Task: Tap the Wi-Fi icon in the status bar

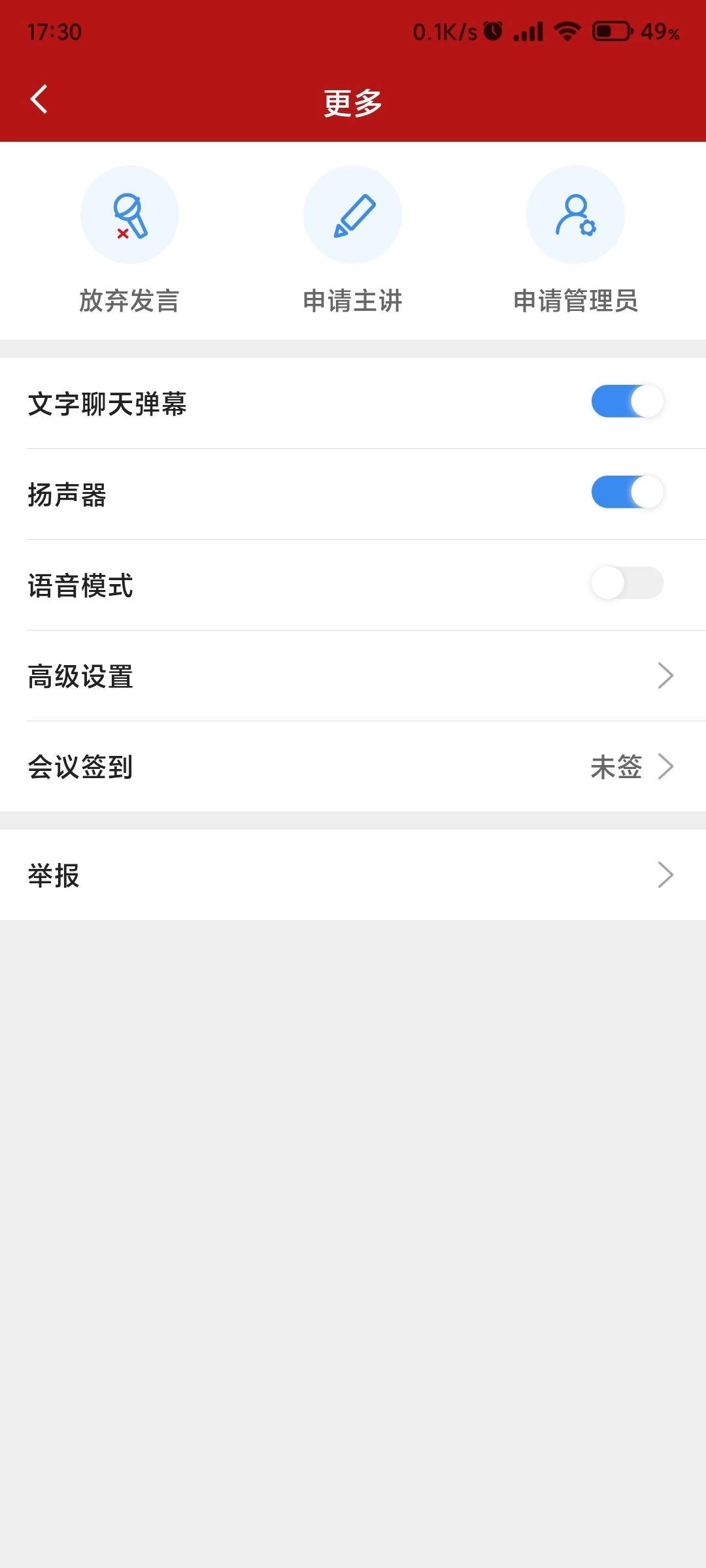Action: [x=568, y=29]
